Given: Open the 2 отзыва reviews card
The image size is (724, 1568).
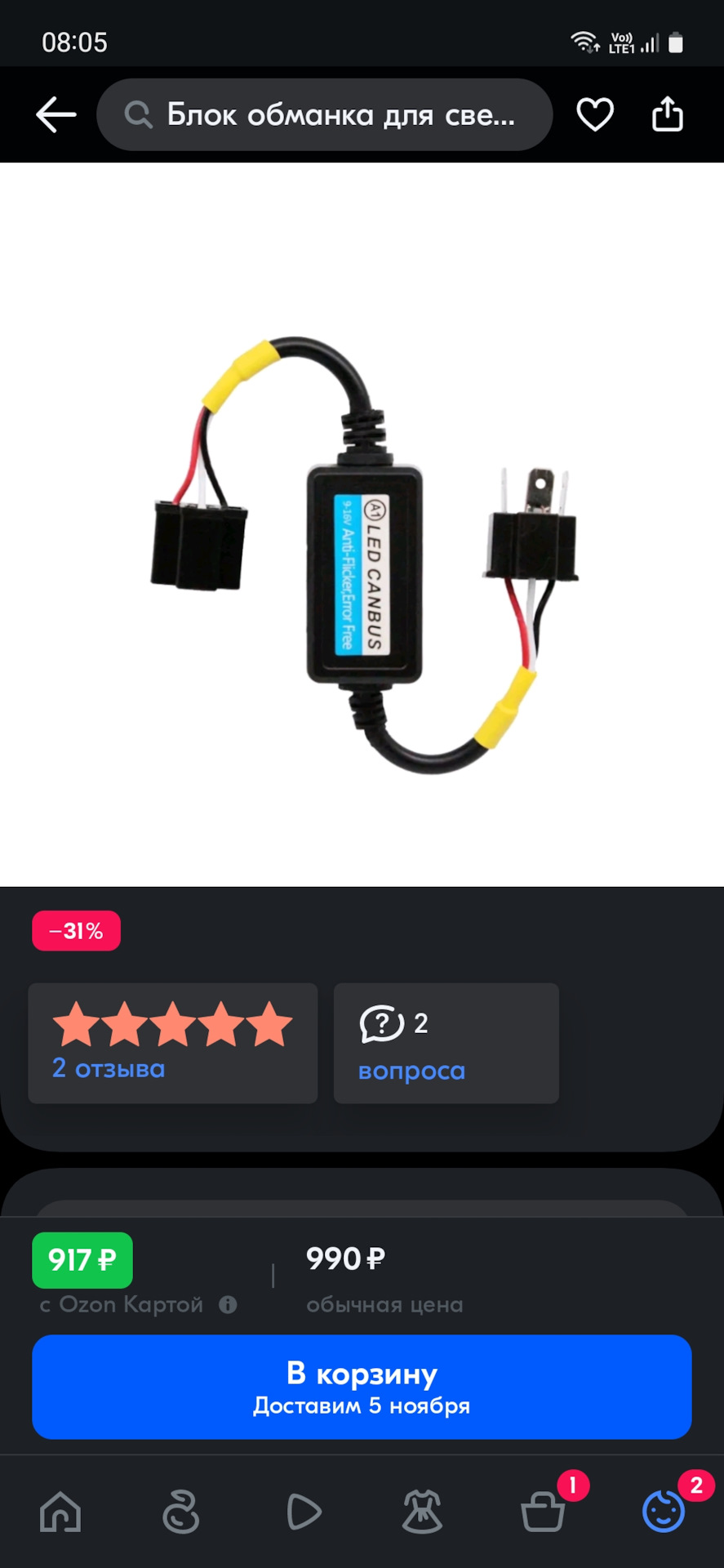Looking at the screenshot, I should point(172,1043).
